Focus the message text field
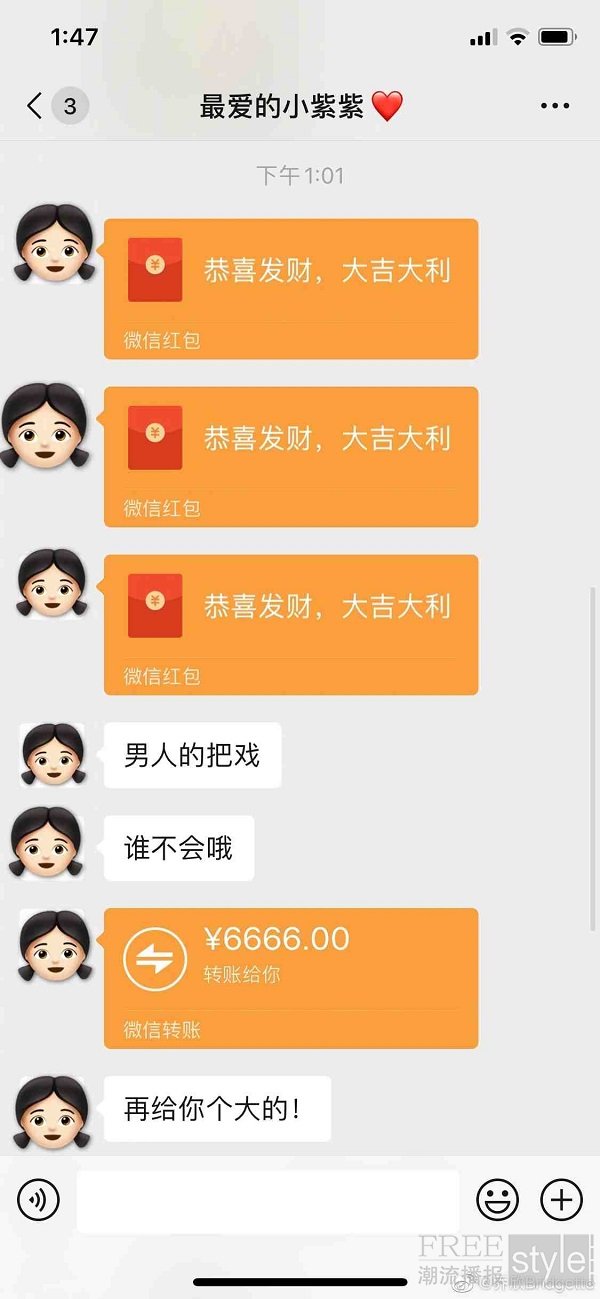Image resolution: width=600 pixels, height=1299 pixels. point(268,1201)
